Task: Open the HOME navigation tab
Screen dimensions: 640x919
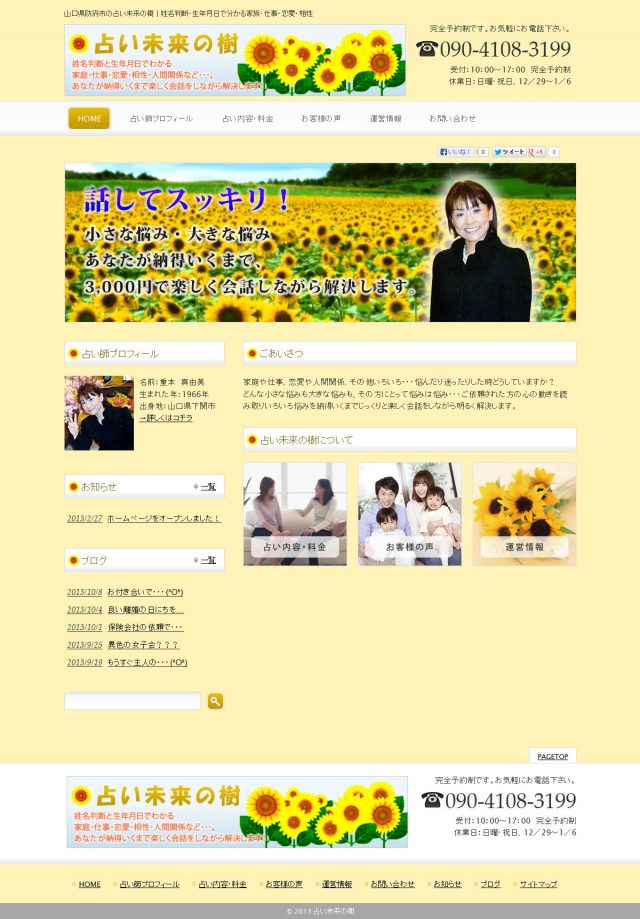Action: coord(89,118)
